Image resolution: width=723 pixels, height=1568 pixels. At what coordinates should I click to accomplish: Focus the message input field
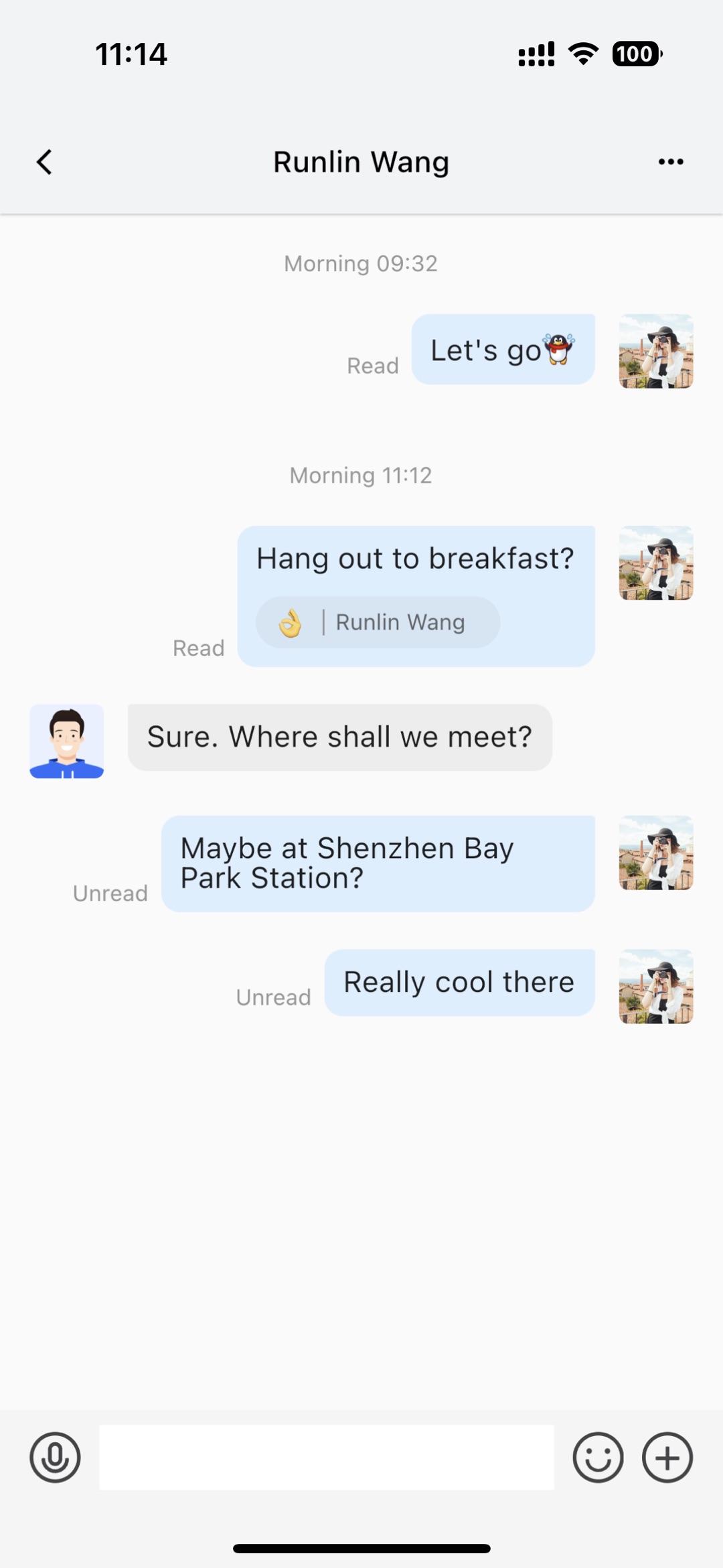click(327, 1457)
